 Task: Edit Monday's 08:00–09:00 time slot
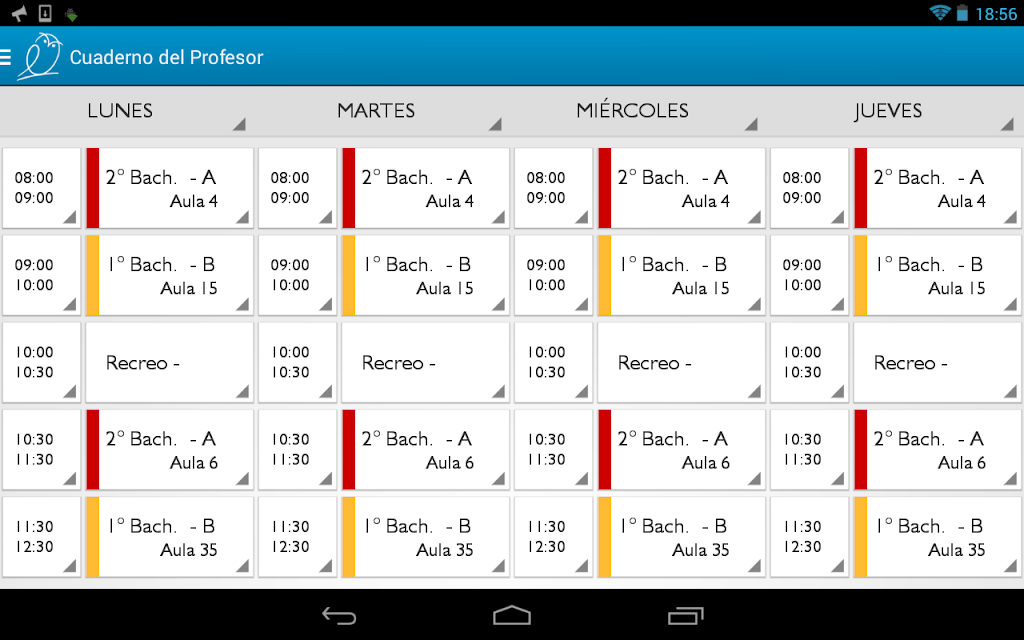tap(41, 188)
